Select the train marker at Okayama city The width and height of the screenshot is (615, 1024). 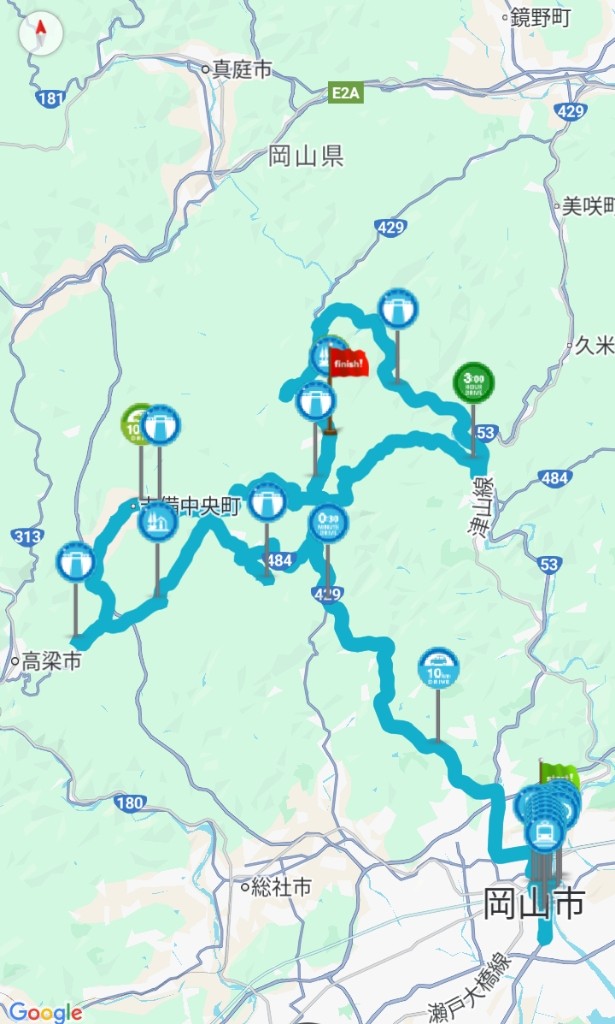tap(544, 832)
